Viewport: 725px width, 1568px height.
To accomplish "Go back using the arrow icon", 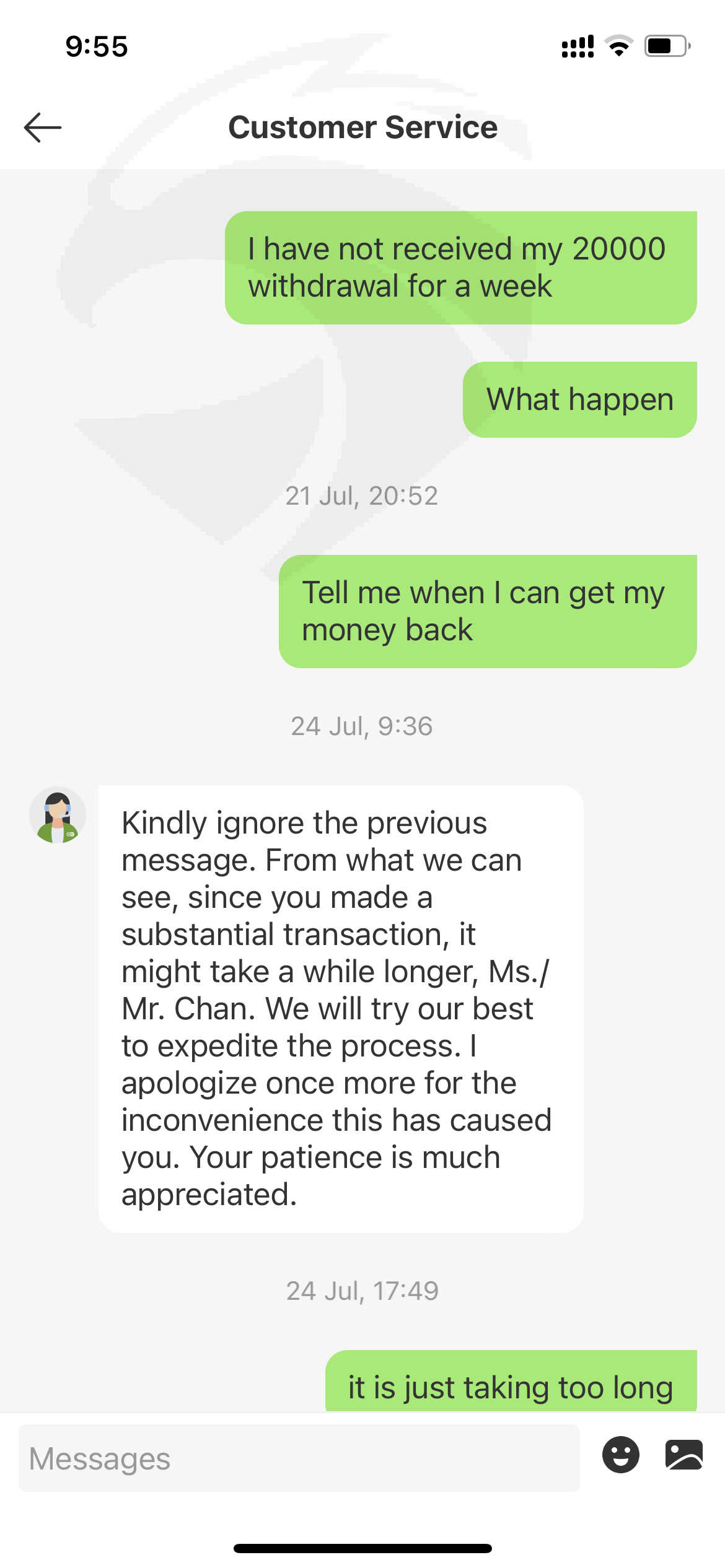I will coord(43,128).
